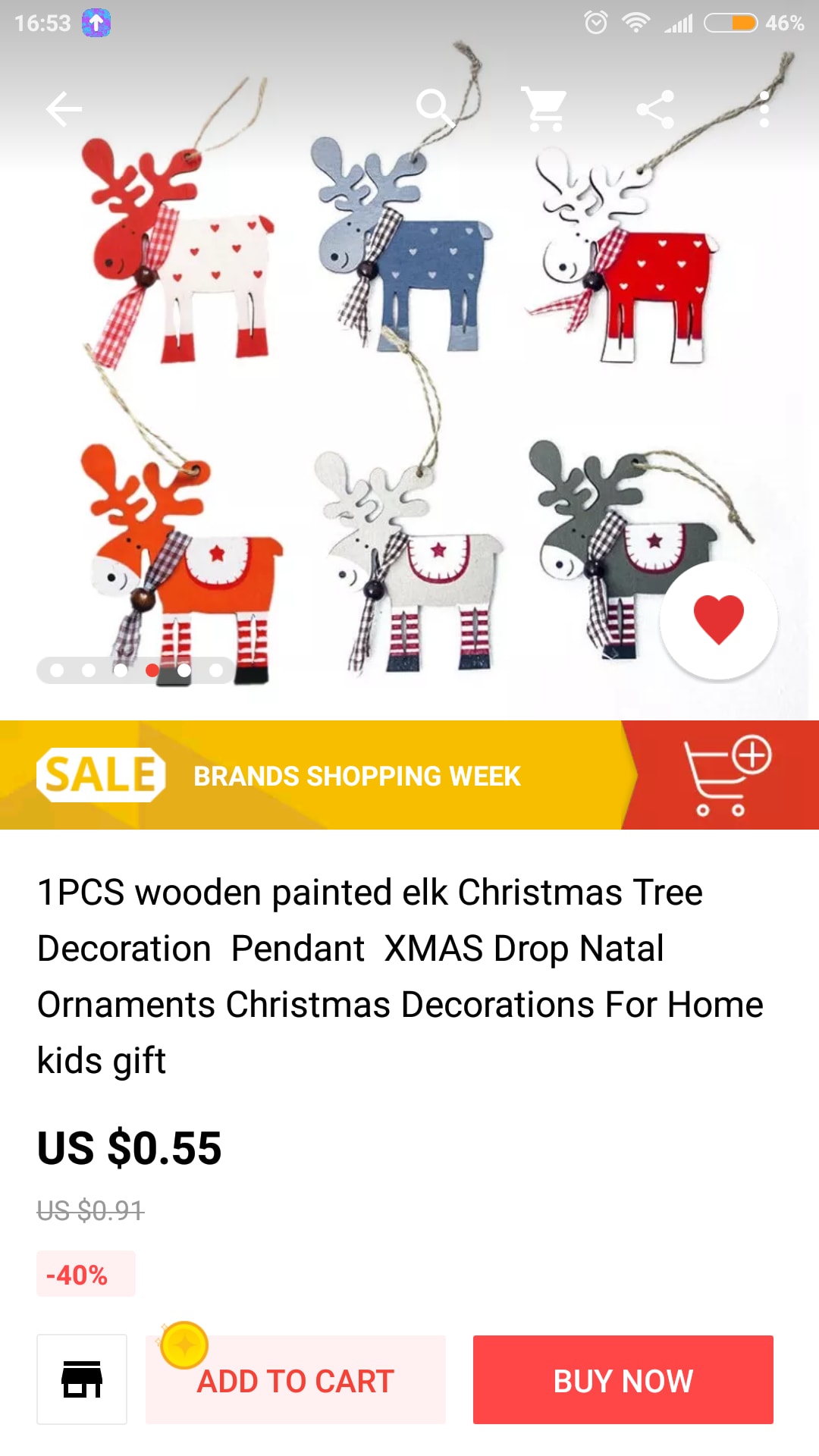Tap Add to Cart

pos(296,1380)
